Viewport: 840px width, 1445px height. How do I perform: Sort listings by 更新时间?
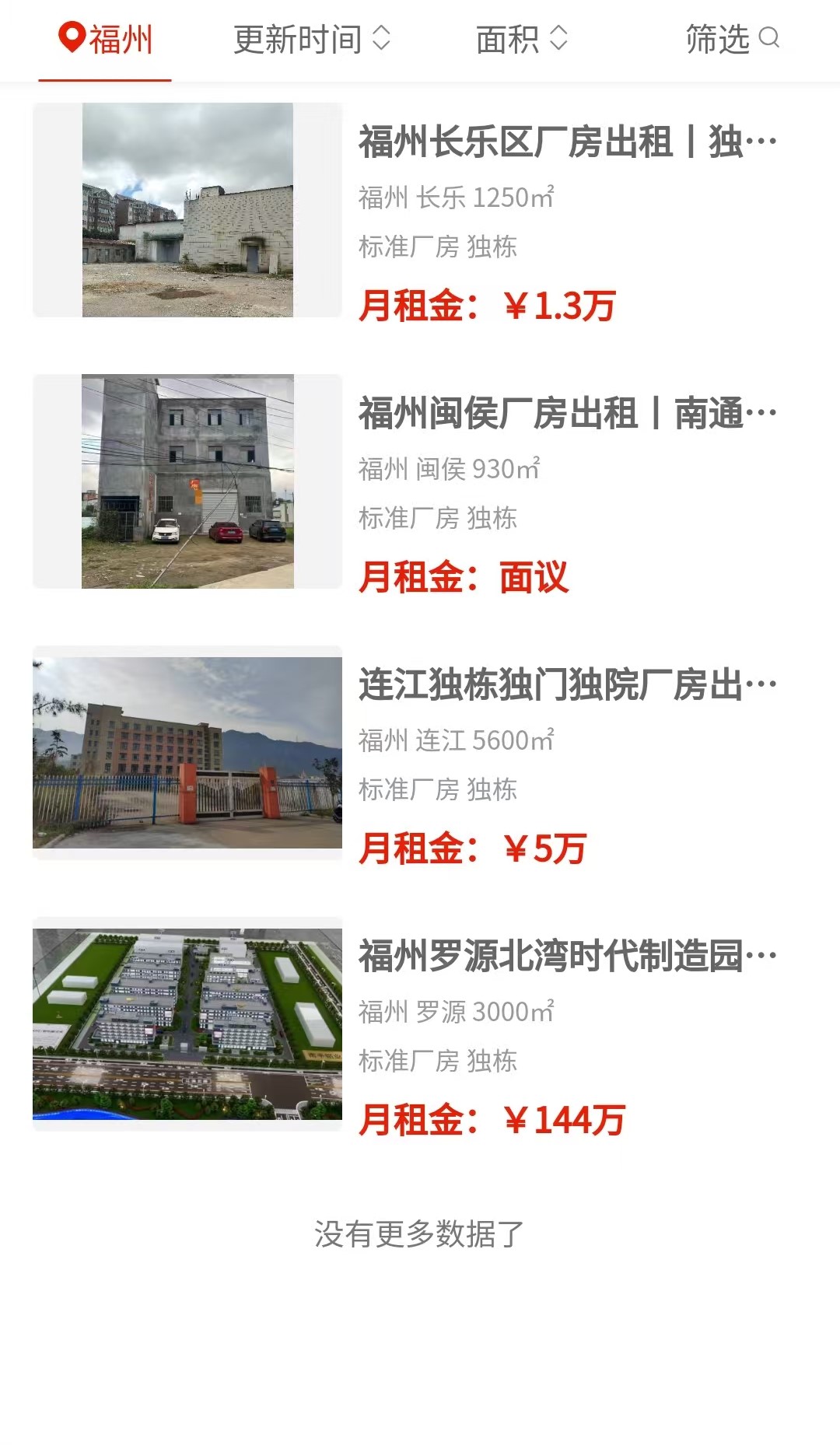[311, 39]
